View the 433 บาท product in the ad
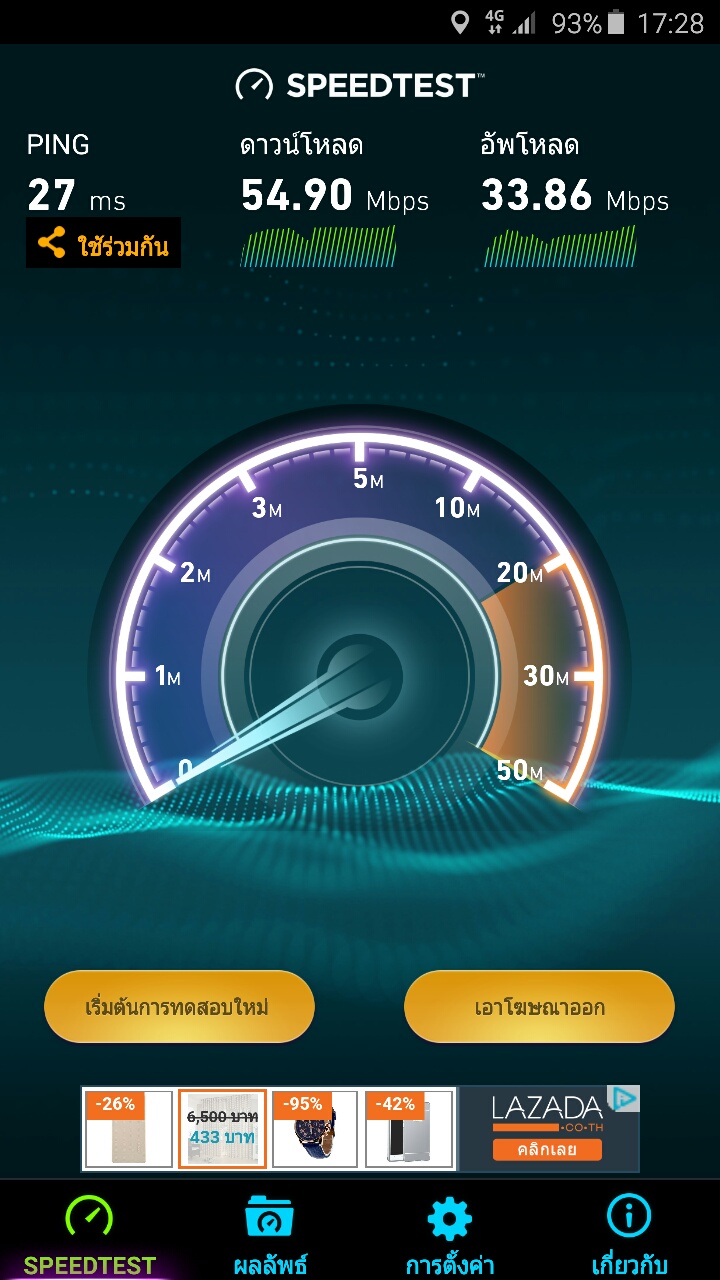This screenshot has height=1280, width=720. 222,1129
